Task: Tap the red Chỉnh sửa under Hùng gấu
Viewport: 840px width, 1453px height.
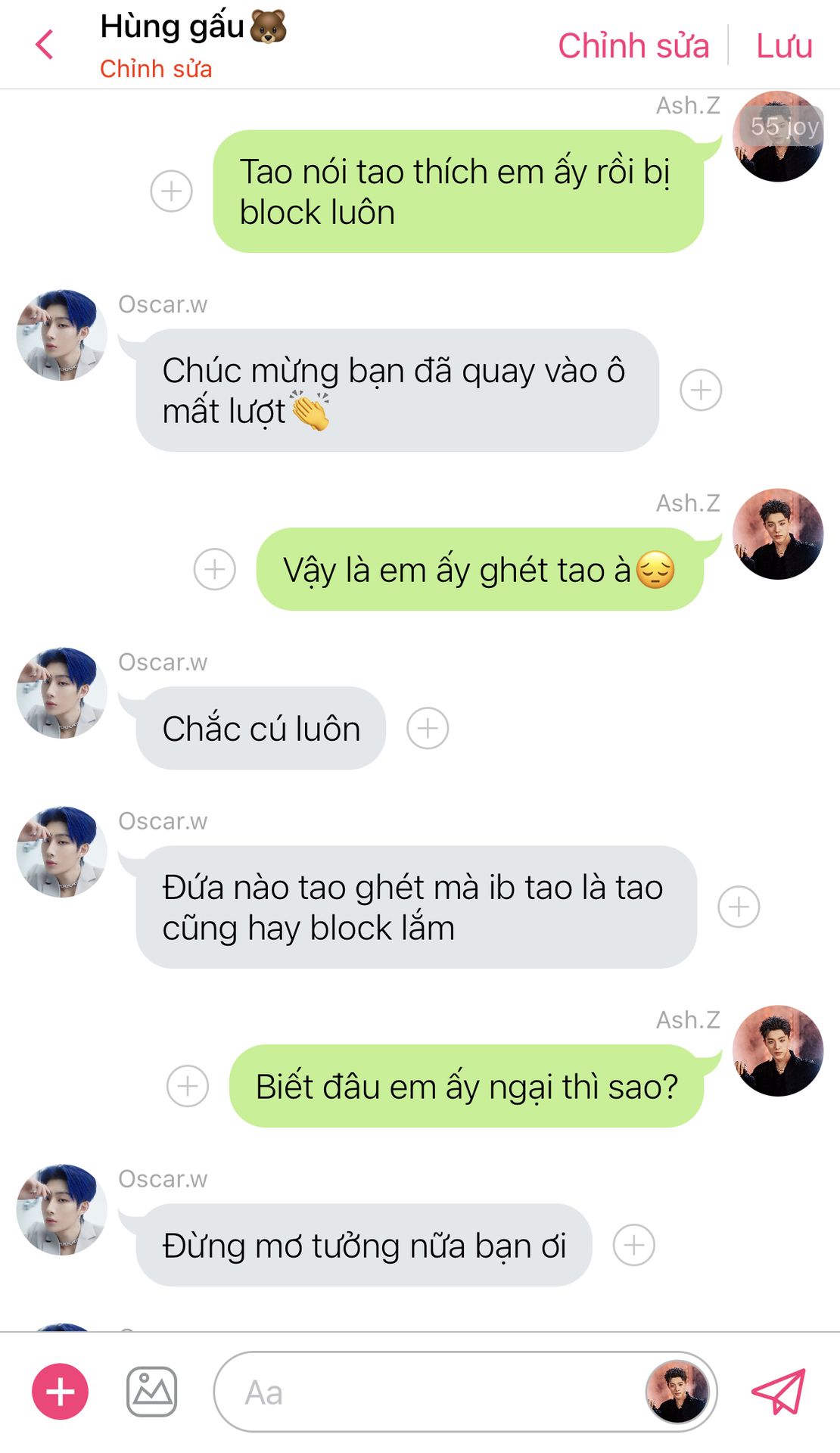Action: point(156,69)
